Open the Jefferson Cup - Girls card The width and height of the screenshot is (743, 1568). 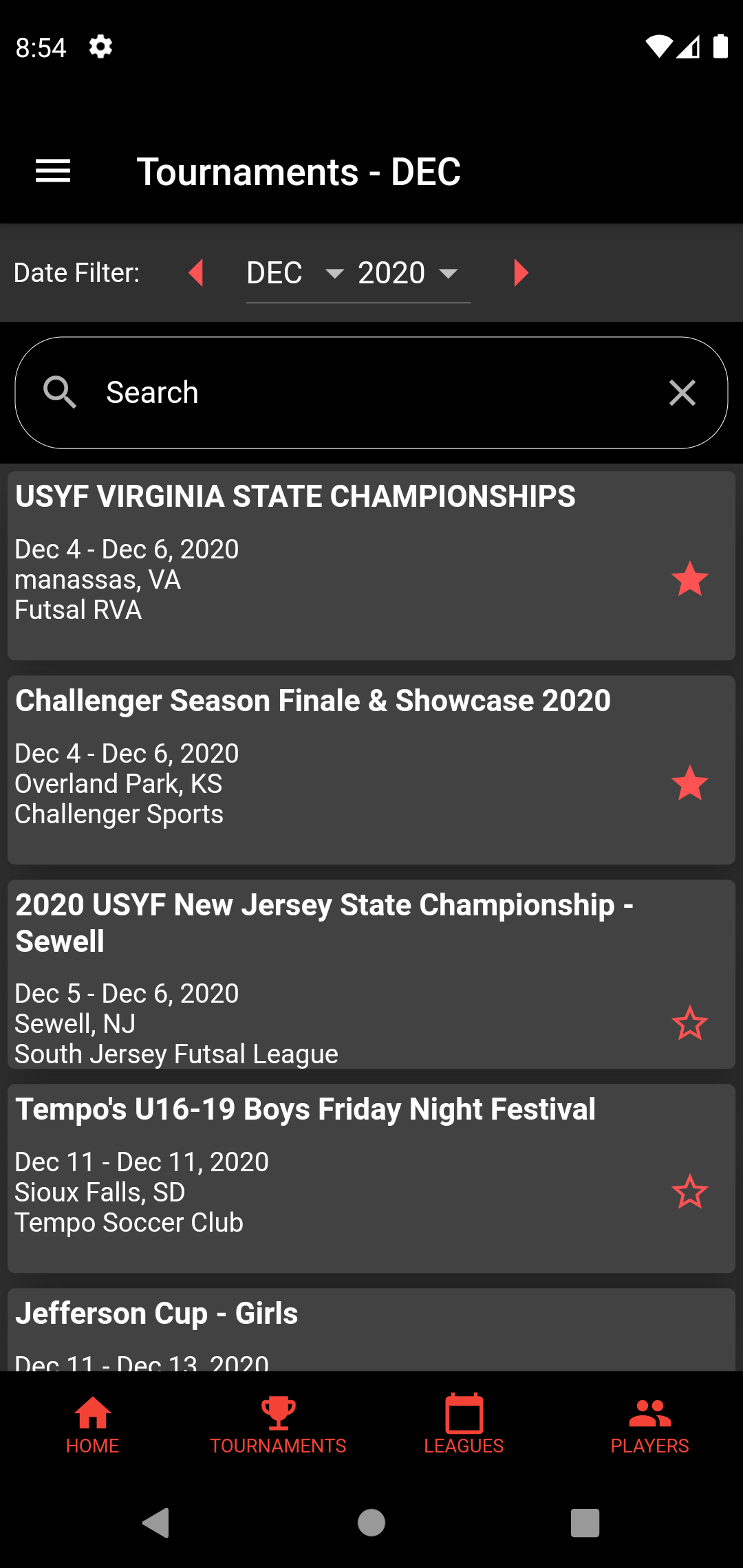tap(371, 1329)
